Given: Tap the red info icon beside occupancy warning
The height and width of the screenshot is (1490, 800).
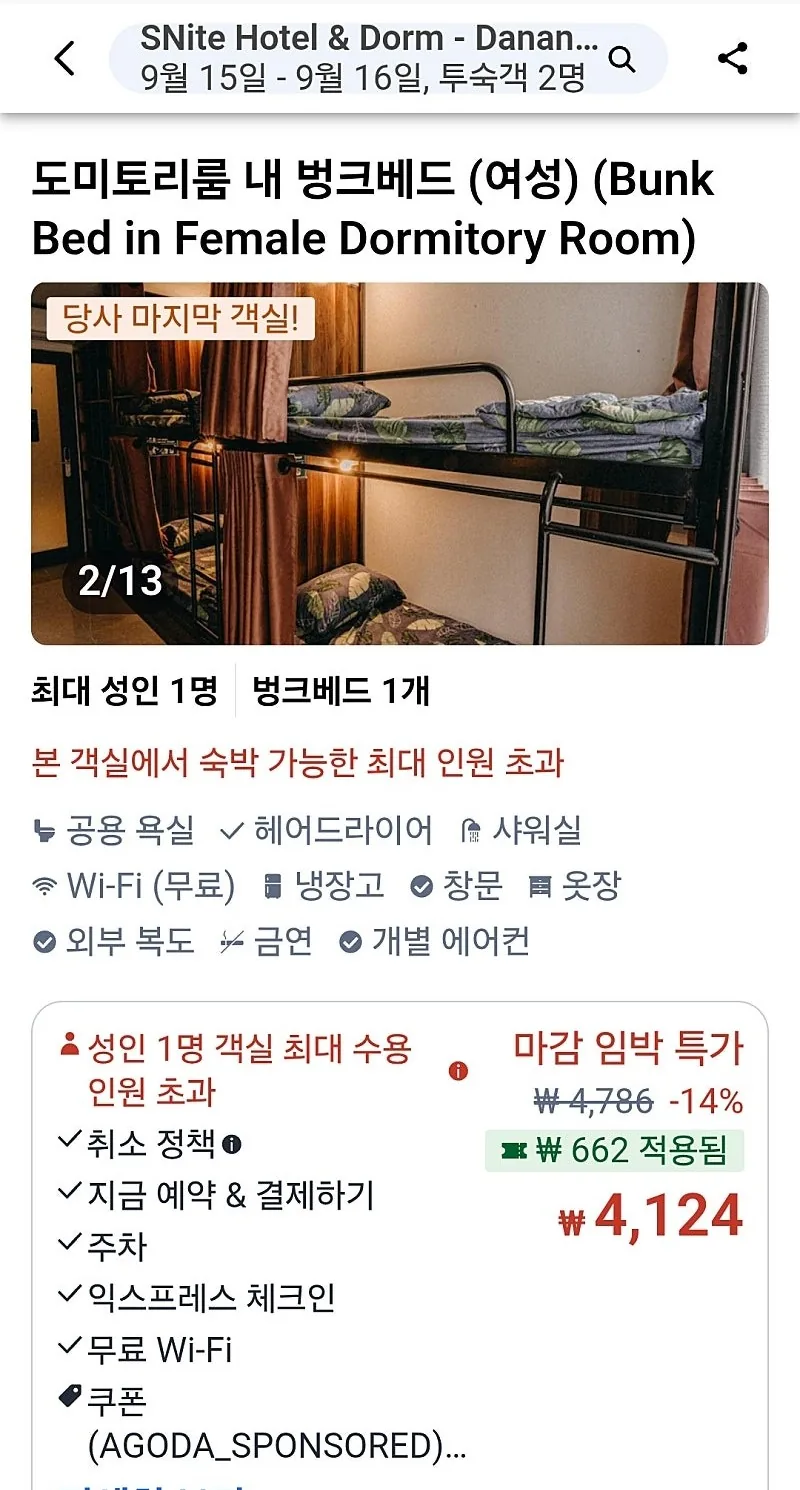Looking at the screenshot, I should (458, 1071).
